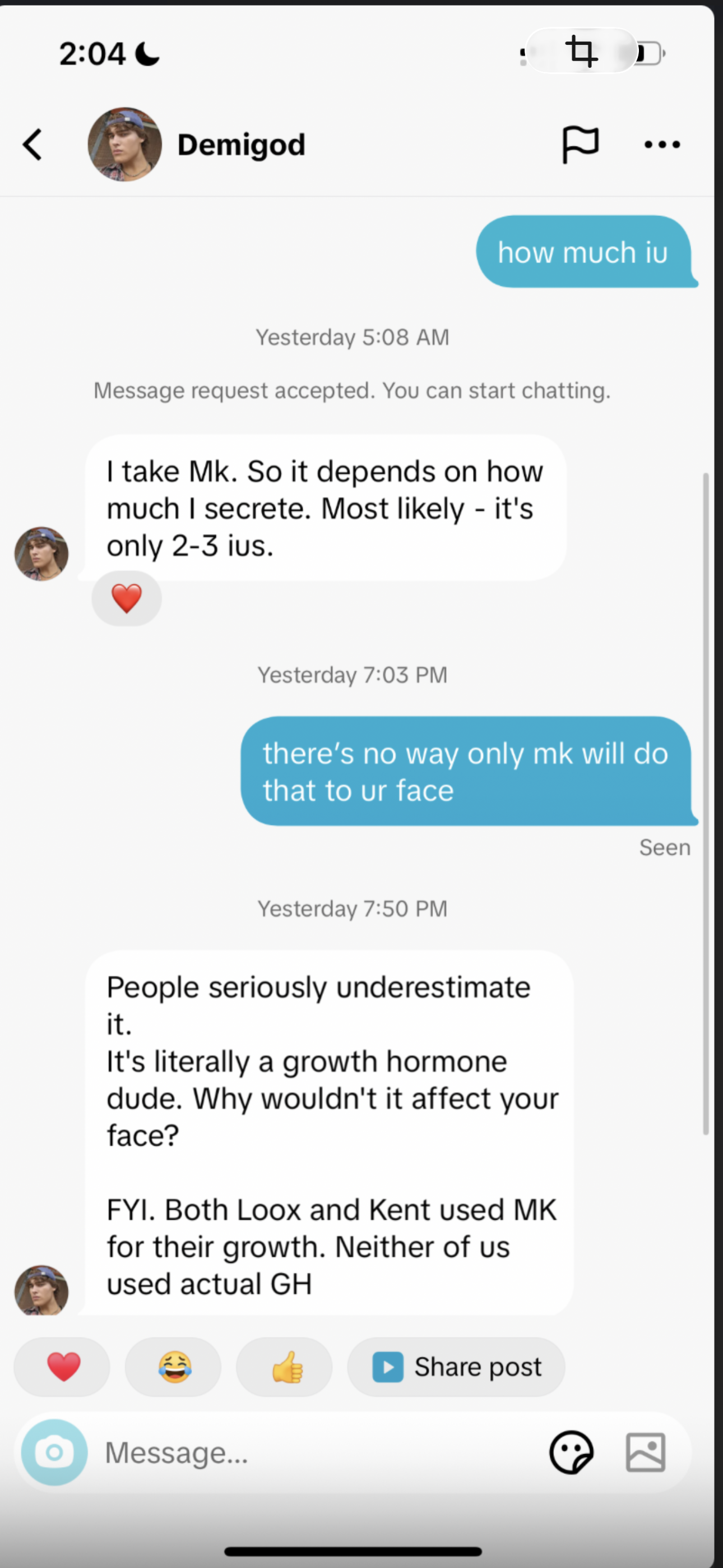The height and width of the screenshot is (1568, 723).
Task: Send the laughing emoji quick reply
Action: coord(173,1367)
